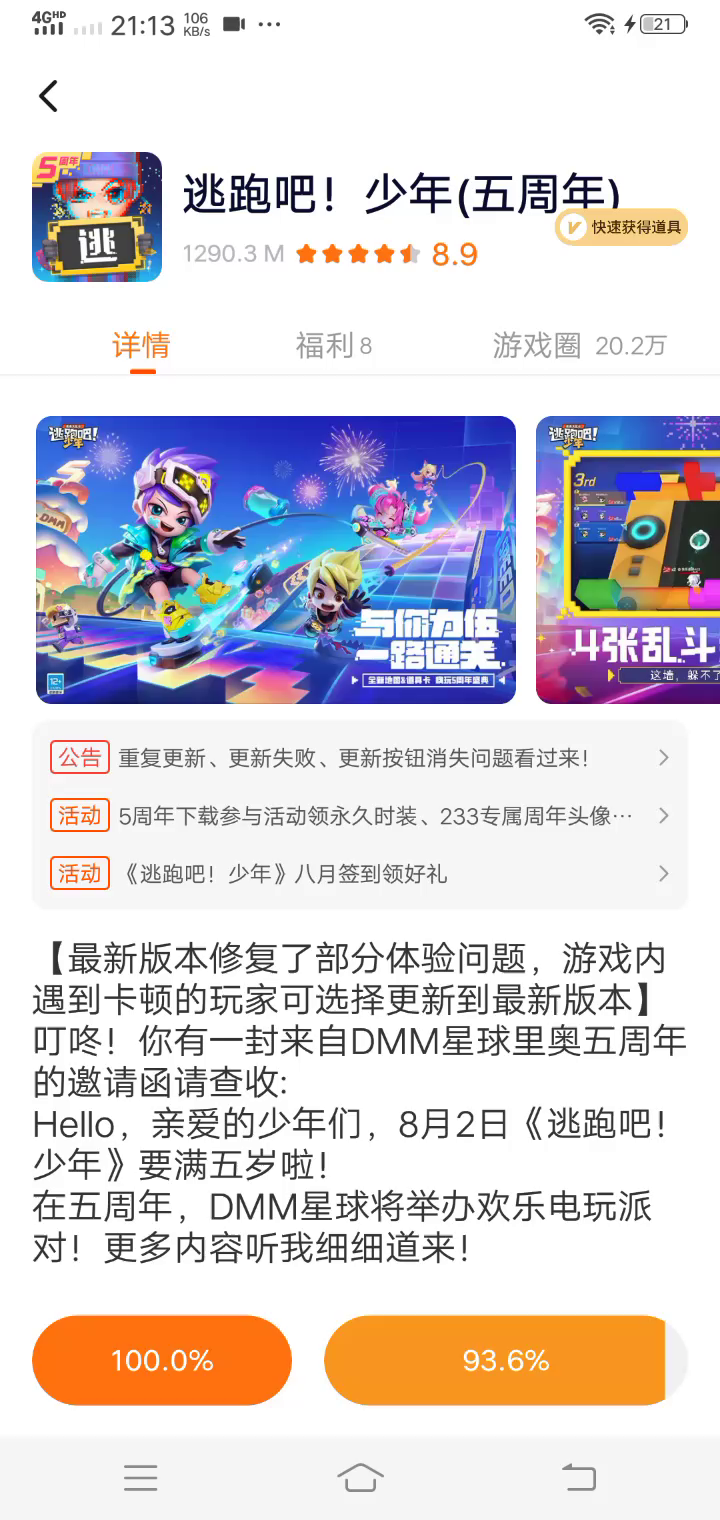Switch to the 详情 tab

pos(141,346)
